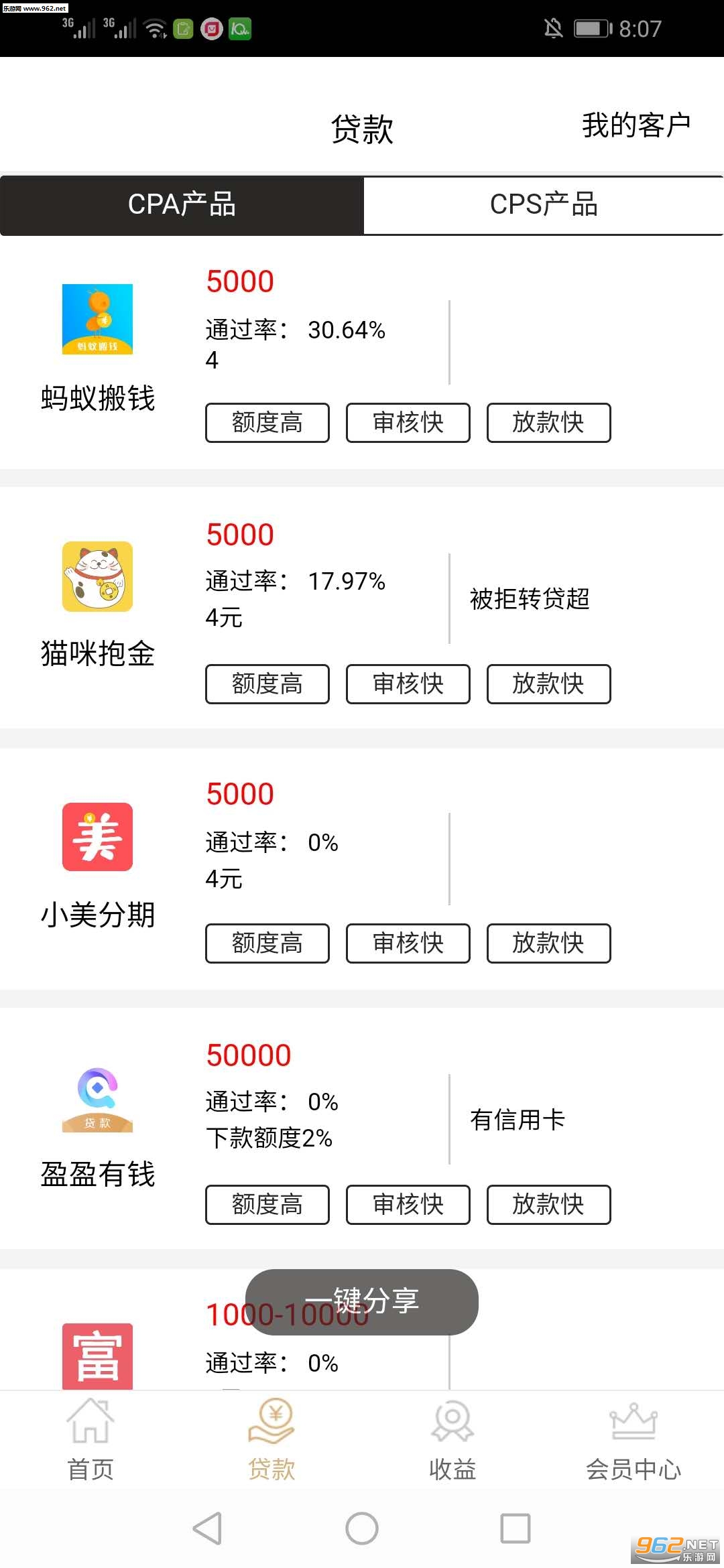Select the CPA产品 tab
This screenshot has height=1568, width=724.
(x=182, y=205)
